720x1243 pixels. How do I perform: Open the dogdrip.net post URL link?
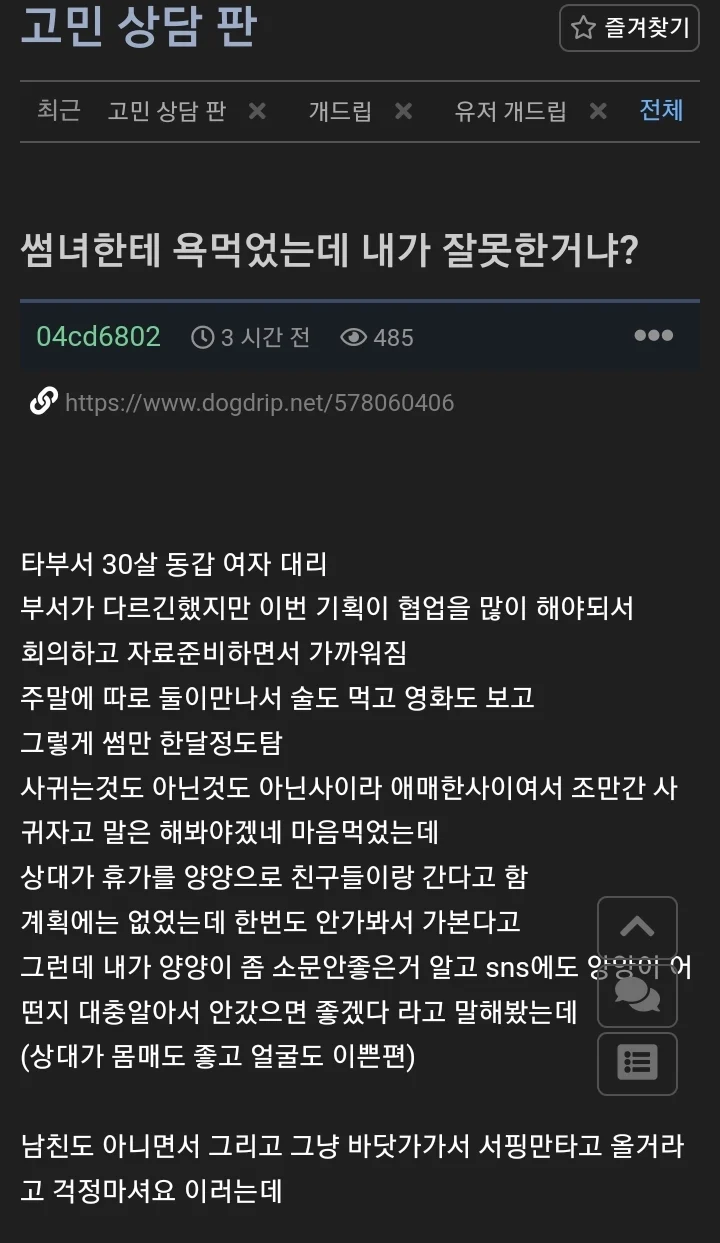coord(259,403)
